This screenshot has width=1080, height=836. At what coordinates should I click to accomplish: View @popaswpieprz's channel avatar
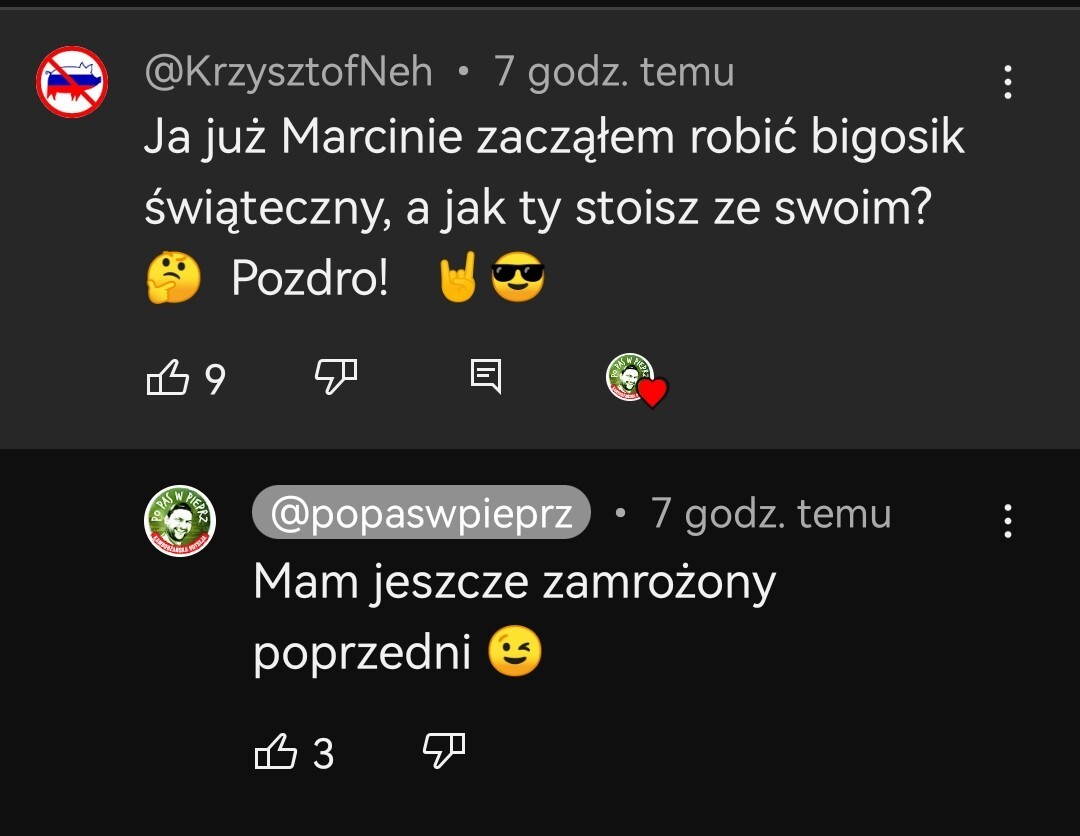pyautogui.click(x=180, y=521)
